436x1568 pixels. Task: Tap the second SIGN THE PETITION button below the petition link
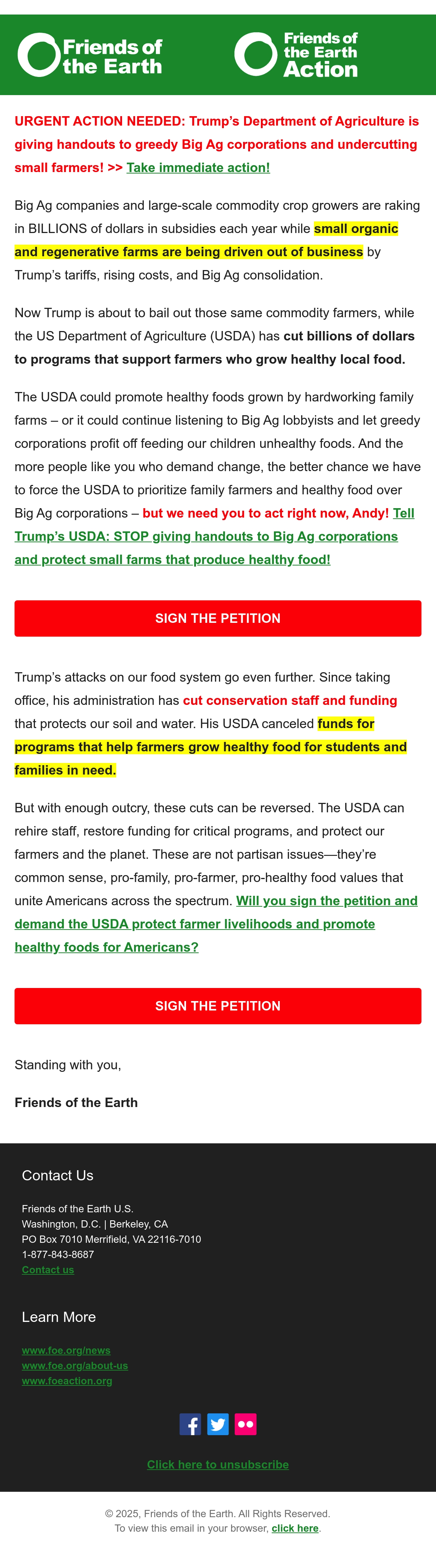218,1006
